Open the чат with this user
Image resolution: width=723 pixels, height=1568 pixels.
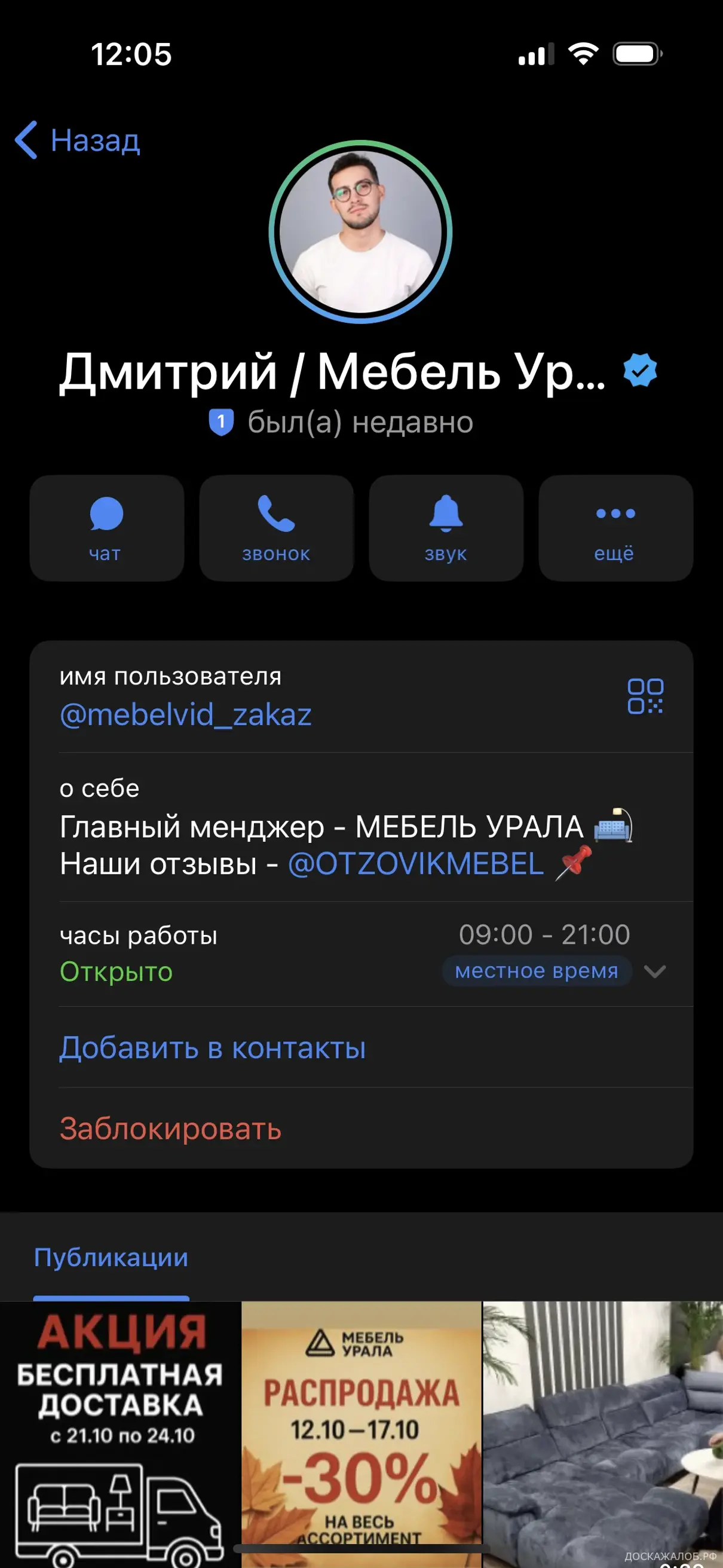[x=106, y=528]
